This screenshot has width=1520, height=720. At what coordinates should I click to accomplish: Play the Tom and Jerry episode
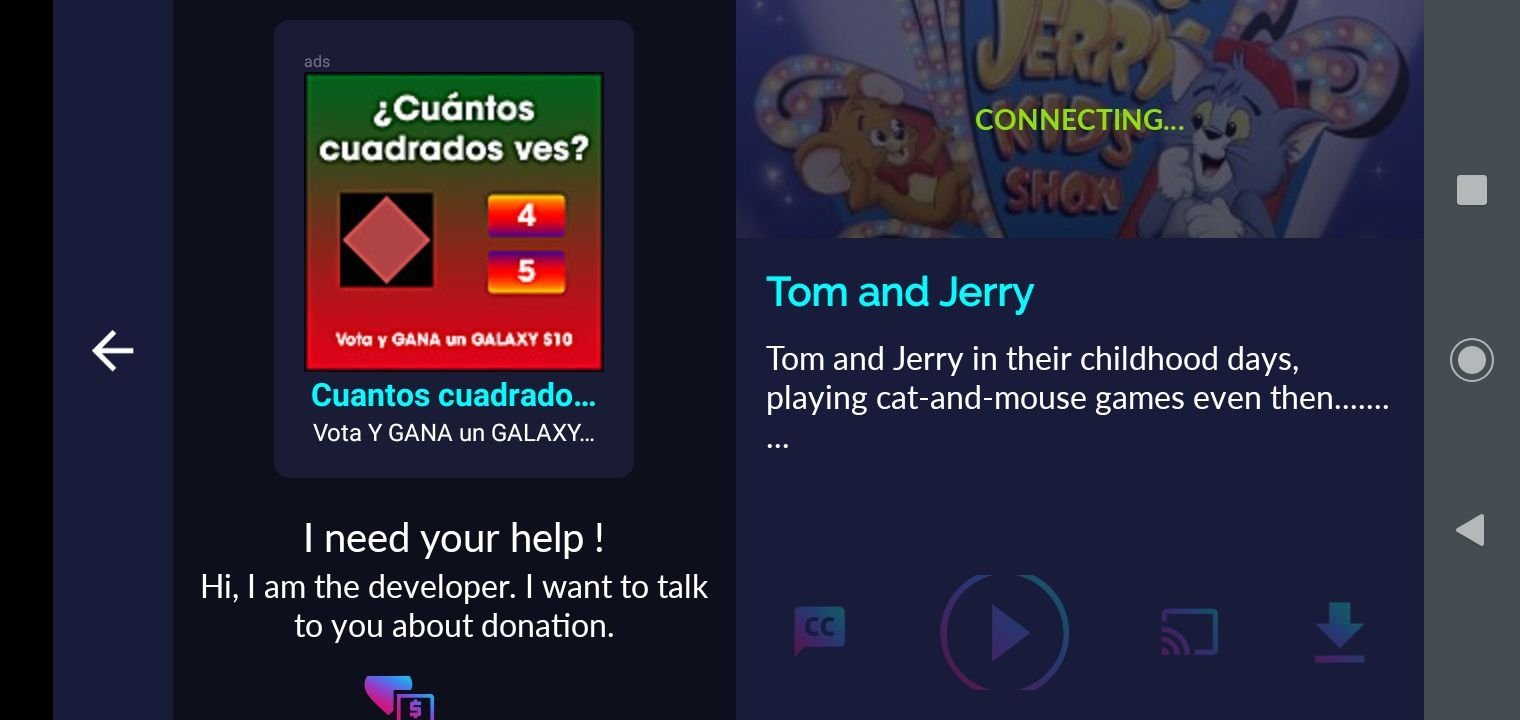point(1005,632)
